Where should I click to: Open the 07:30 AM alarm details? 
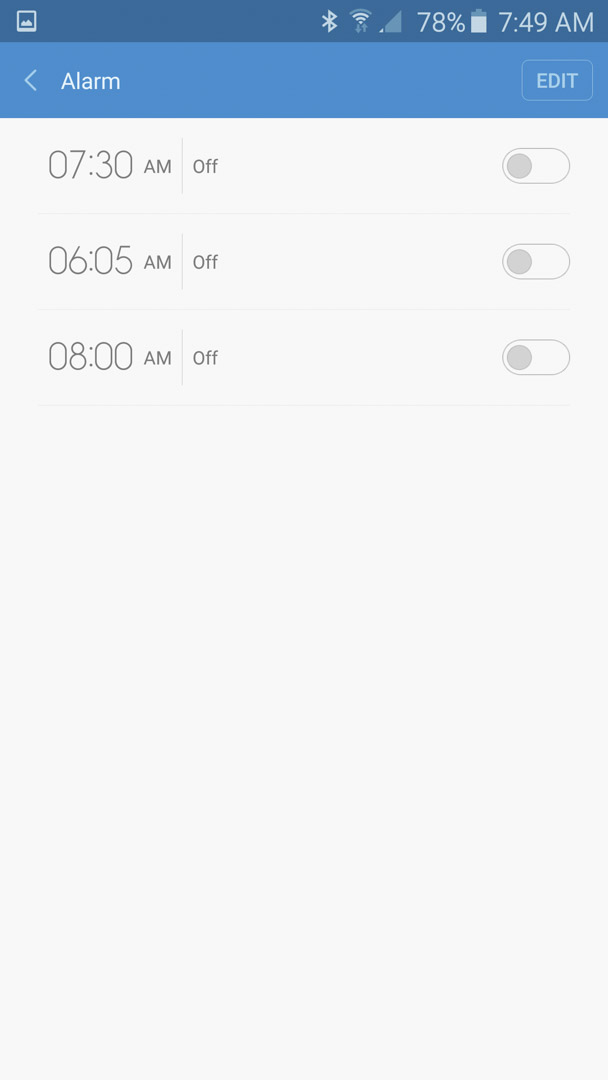click(x=304, y=166)
